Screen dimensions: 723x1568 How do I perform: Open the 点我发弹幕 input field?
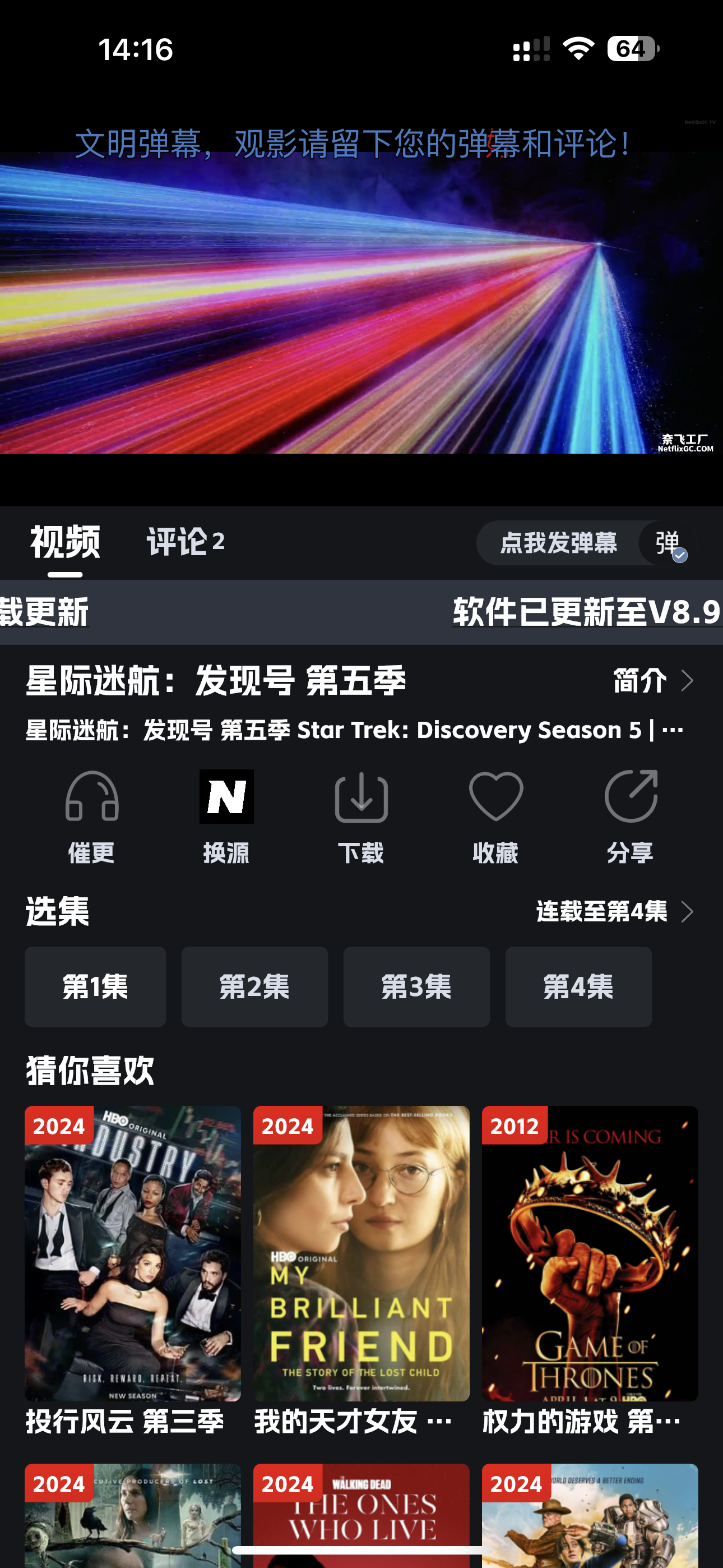[x=558, y=543]
